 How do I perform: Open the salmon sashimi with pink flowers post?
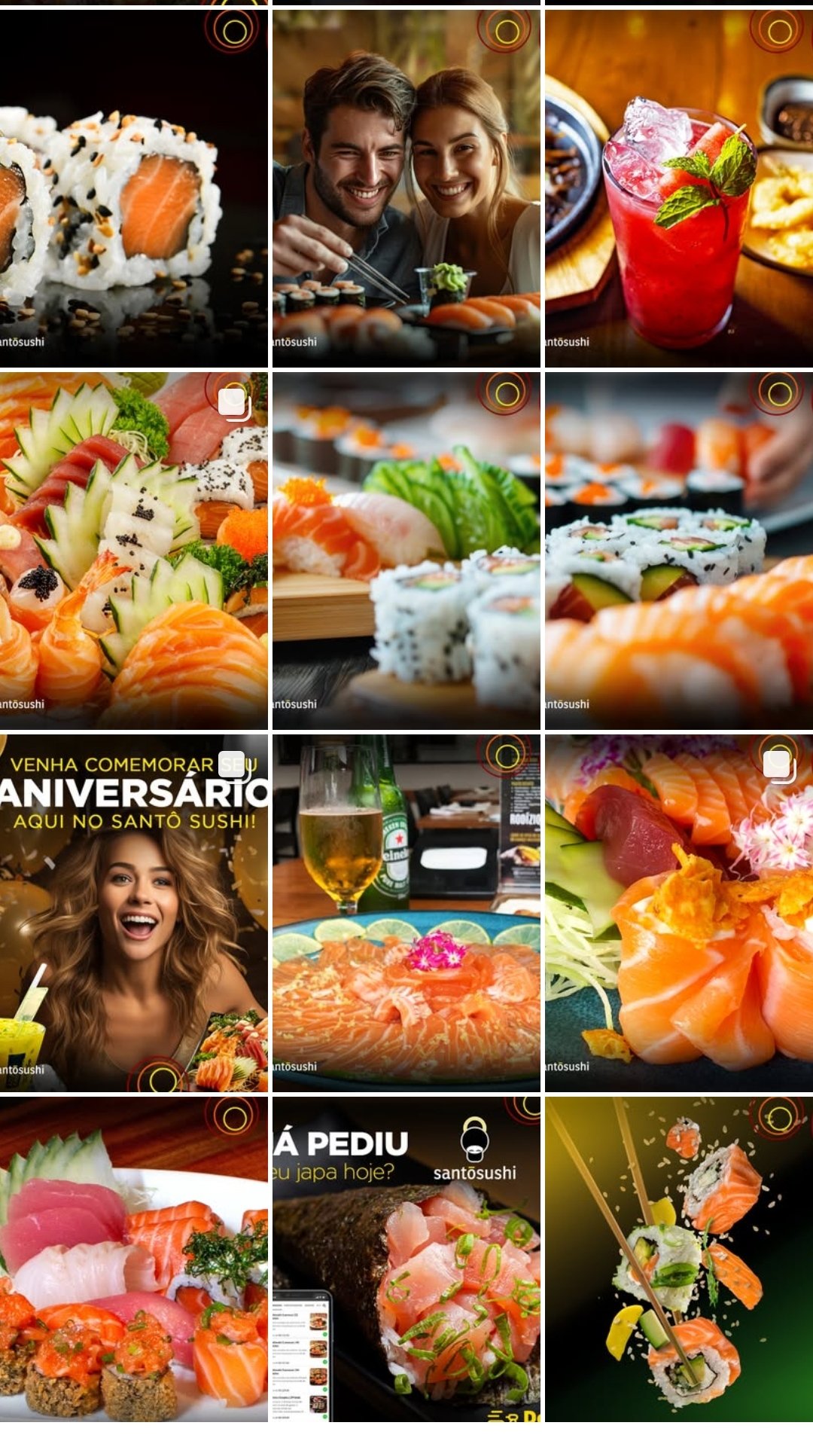pyautogui.click(x=678, y=913)
